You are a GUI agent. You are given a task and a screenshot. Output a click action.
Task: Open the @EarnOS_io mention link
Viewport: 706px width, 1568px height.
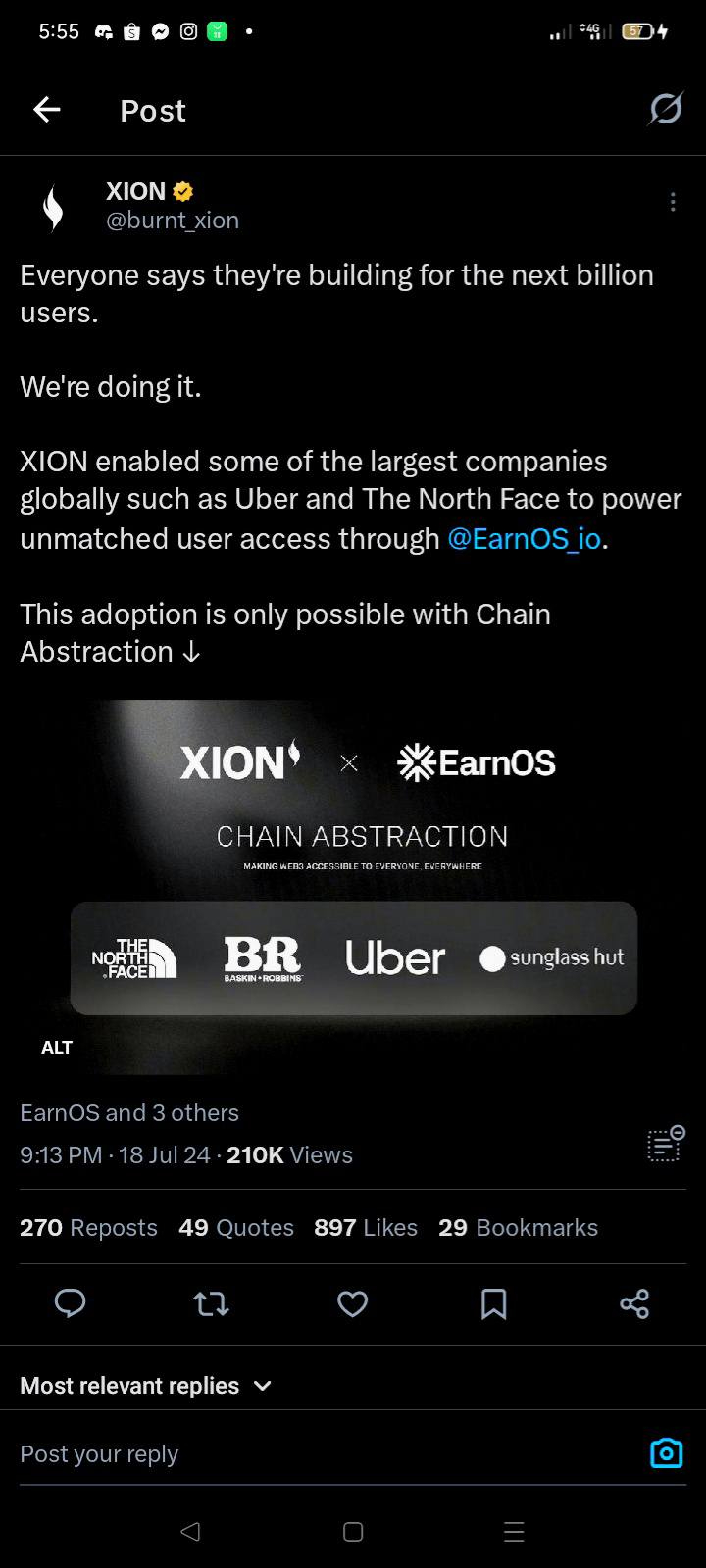(x=524, y=538)
